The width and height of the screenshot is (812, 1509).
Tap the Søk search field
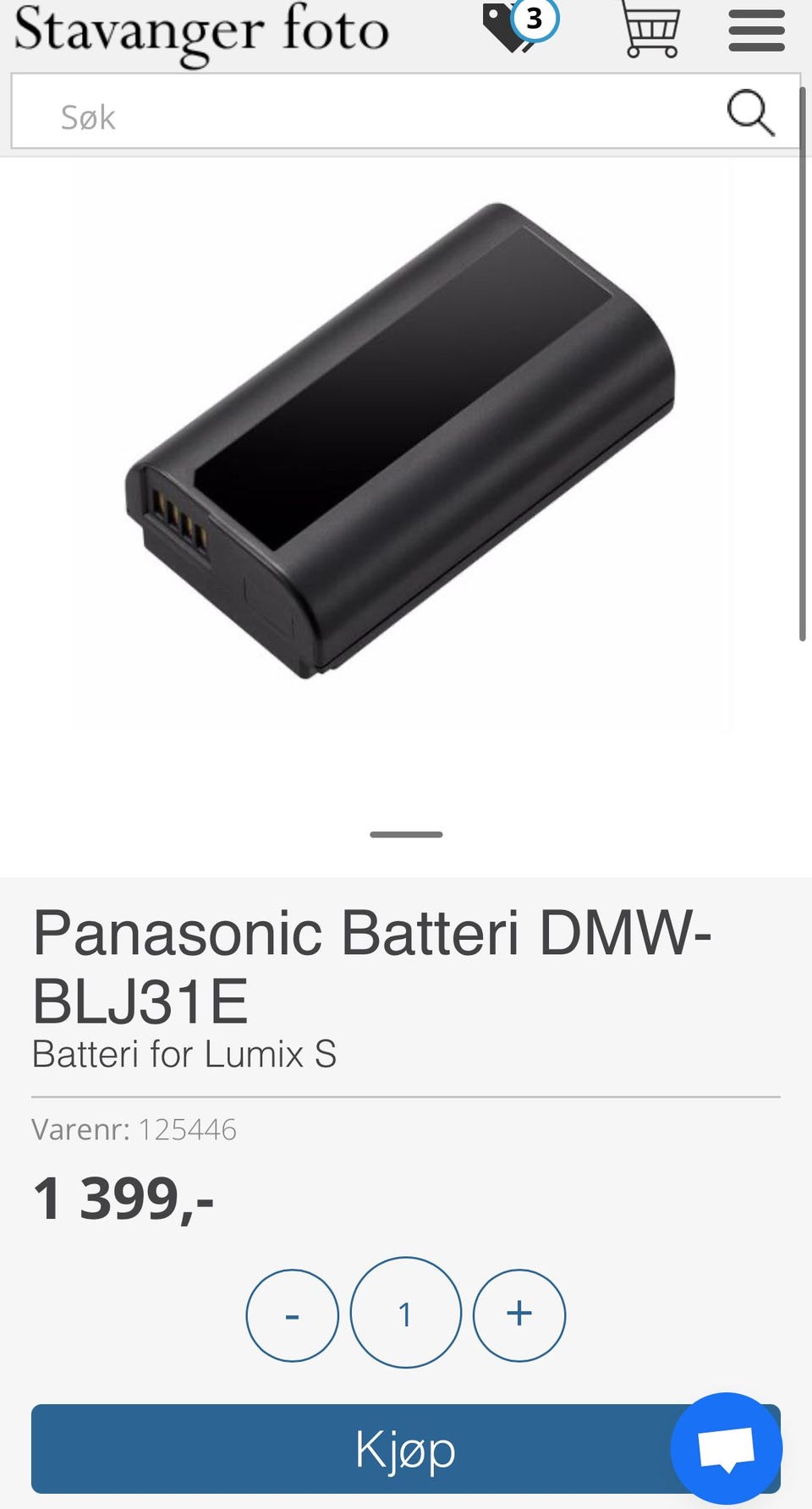pos(364,112)
